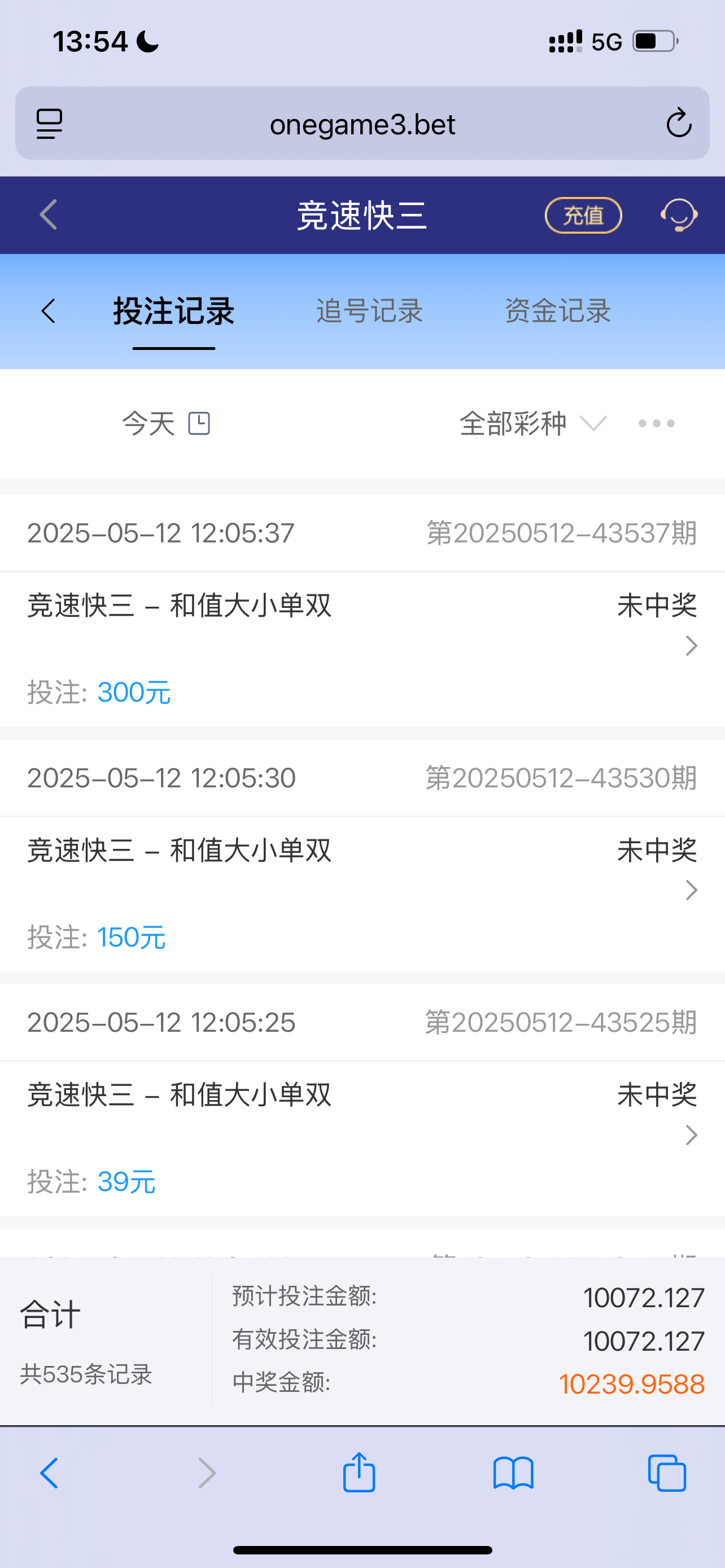This screenshot has height=1568, width=725.
Task: Switch to the 追号记录 tab
Action: (369, 311)
